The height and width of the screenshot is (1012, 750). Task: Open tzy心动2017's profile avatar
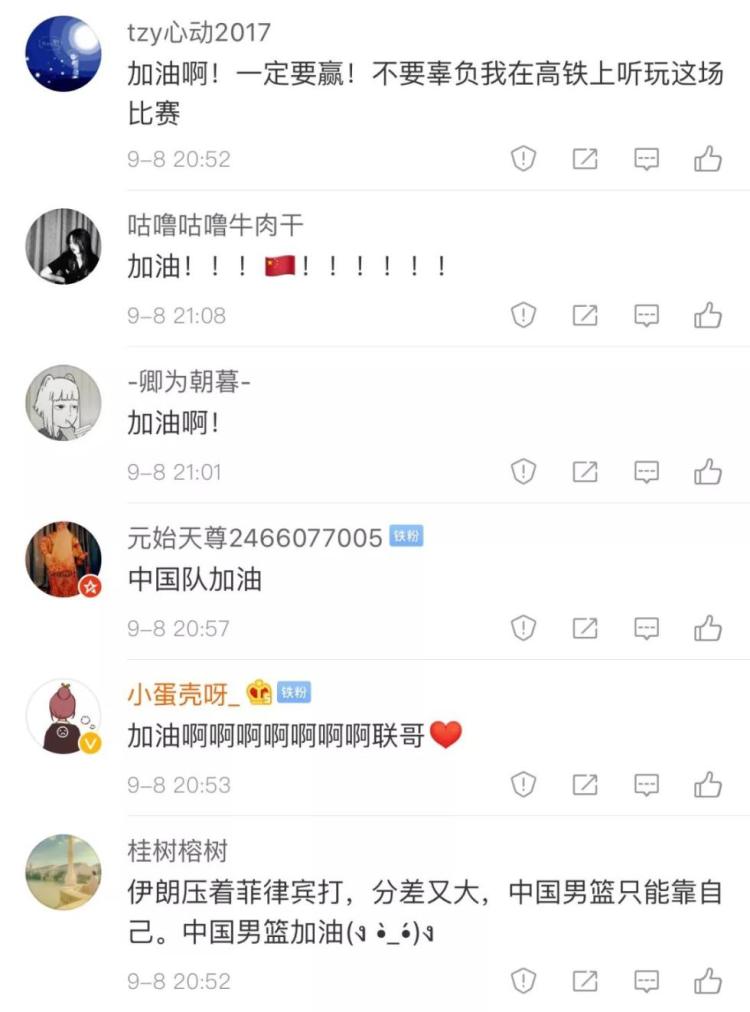pos(63,53)
